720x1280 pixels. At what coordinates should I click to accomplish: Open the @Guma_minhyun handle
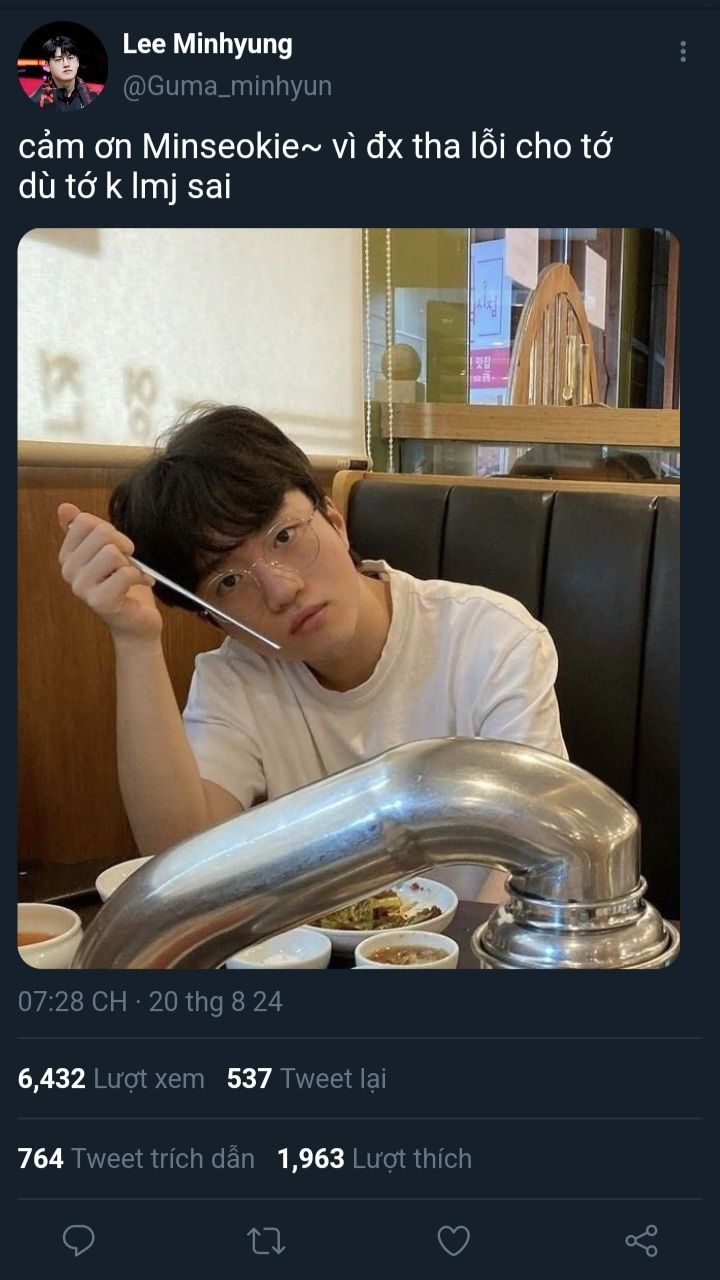coord(227,87)
